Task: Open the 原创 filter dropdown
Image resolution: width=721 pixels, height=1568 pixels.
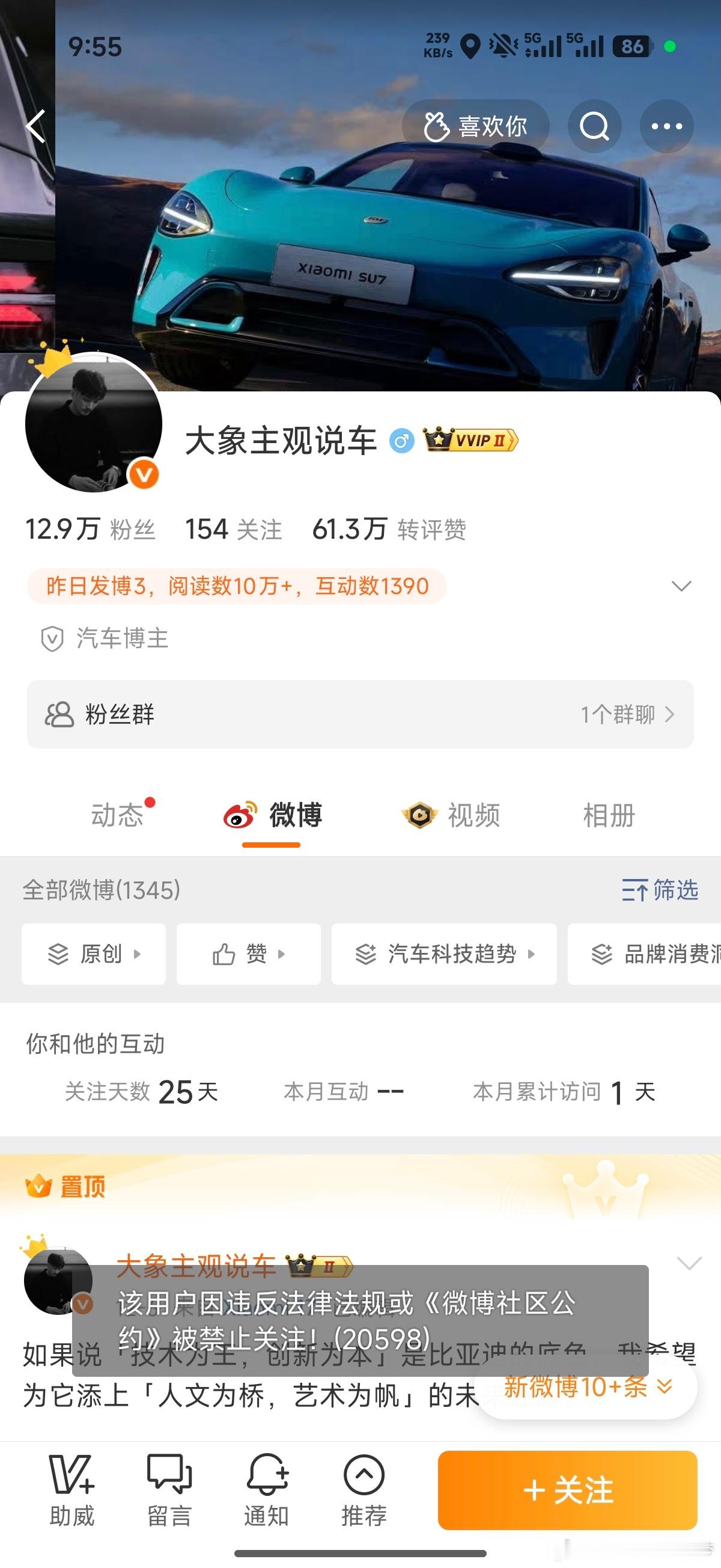Action: 93,954
